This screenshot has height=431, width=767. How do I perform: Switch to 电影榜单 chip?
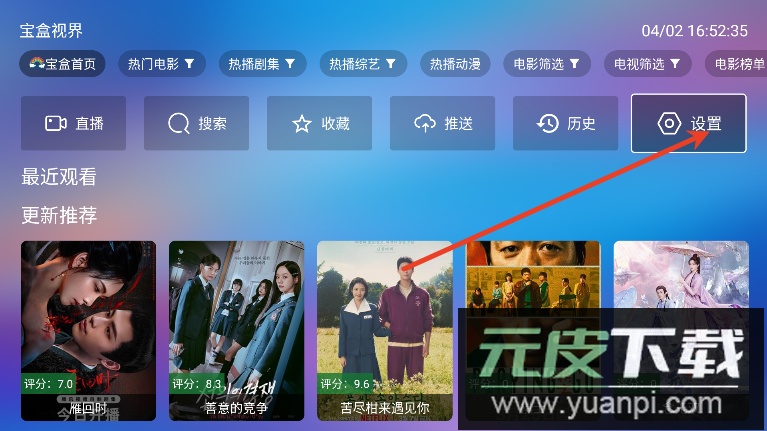click(x=738, y=64)
